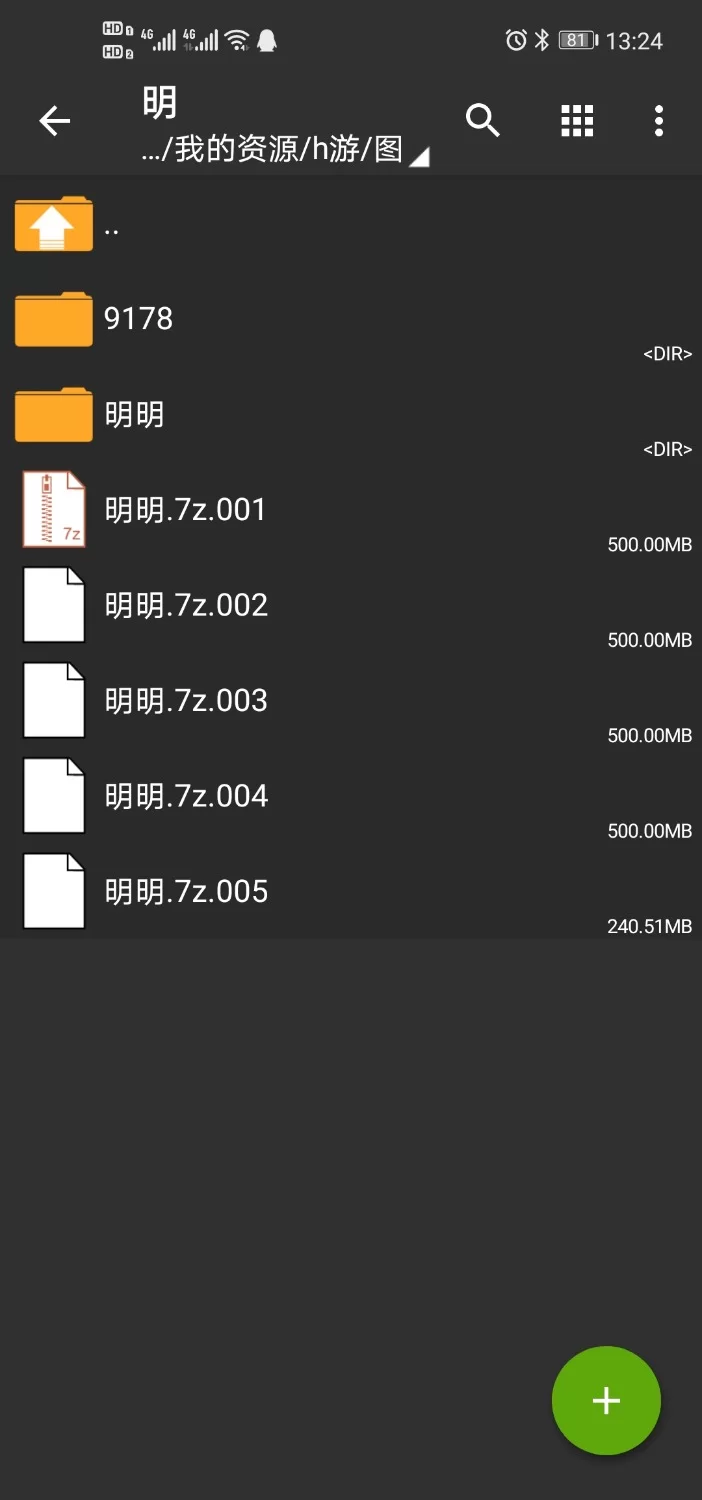
Task: Tap the green plus add button
Action: click(x=606, y=1400)
